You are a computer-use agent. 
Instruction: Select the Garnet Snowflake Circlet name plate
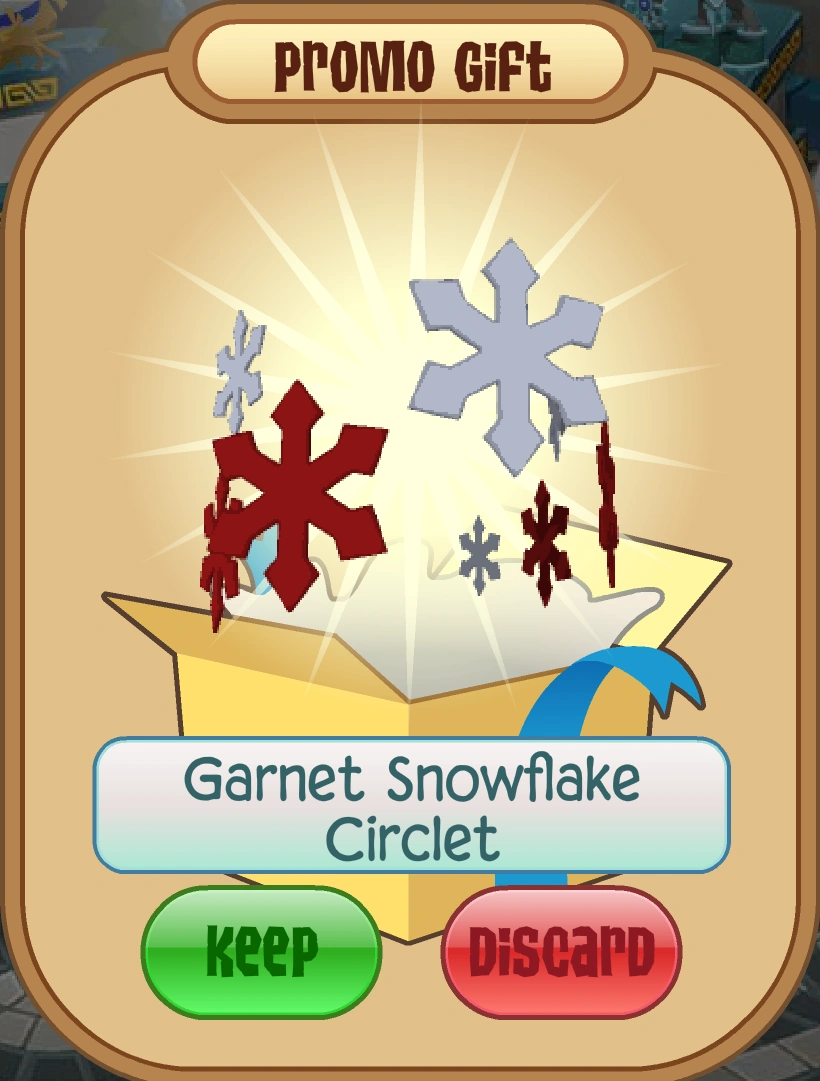tap(410, 805)
